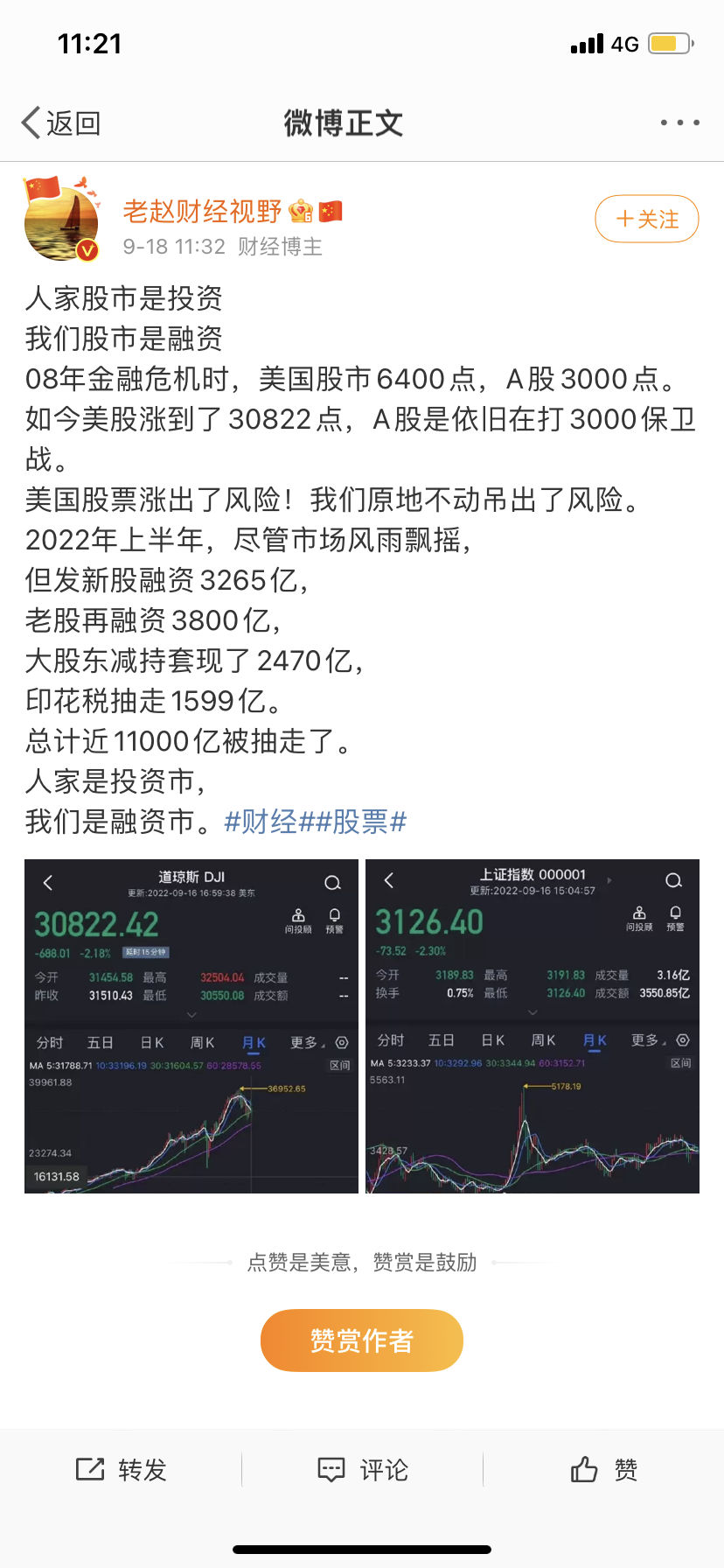Tap the back arrow inside the 上证指数 chart
This screenshot has height=1568, width=724.
[x=387, y=880]
